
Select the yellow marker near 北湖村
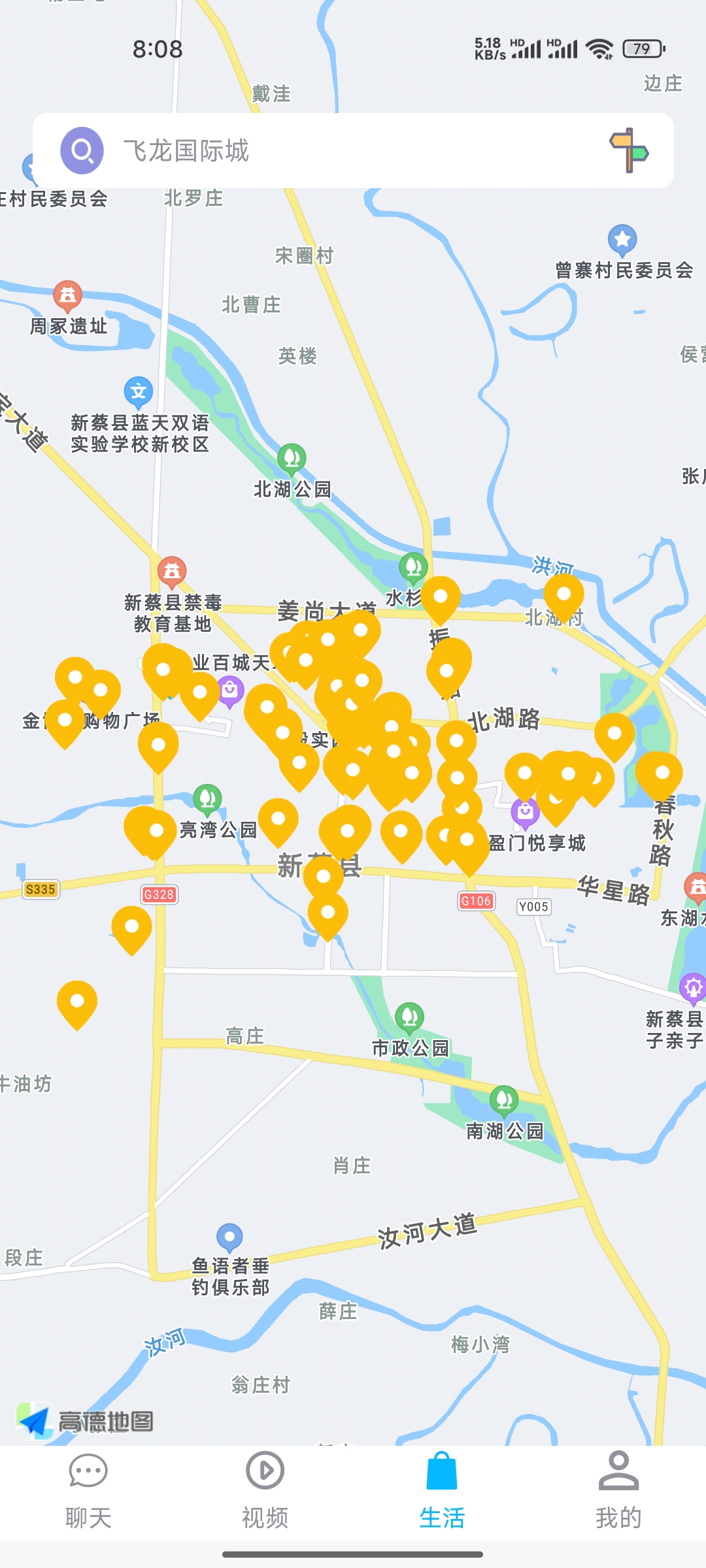(563, 595)
